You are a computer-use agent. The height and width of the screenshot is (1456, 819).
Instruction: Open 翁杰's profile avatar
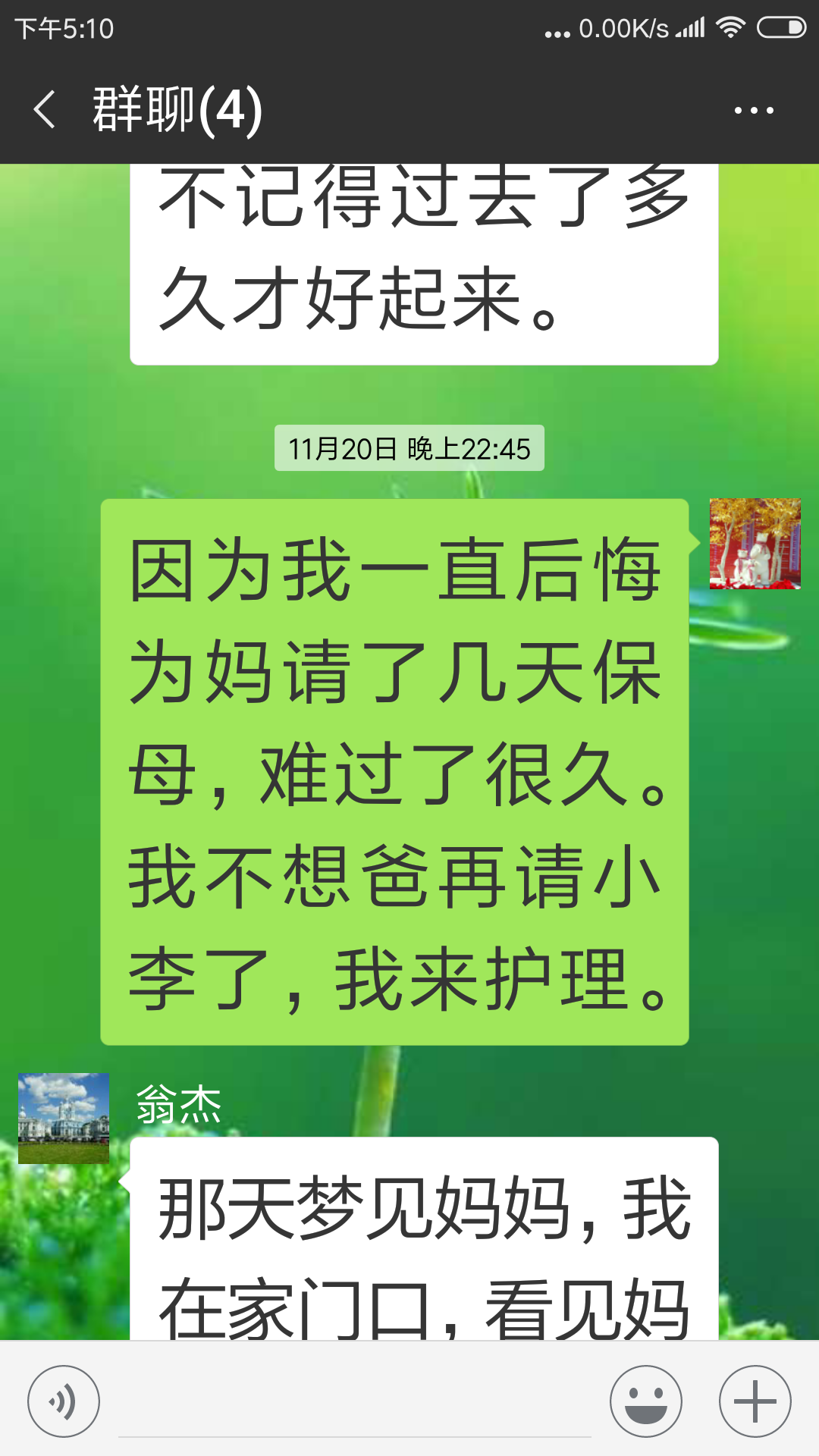click(x=64, y=1119)
